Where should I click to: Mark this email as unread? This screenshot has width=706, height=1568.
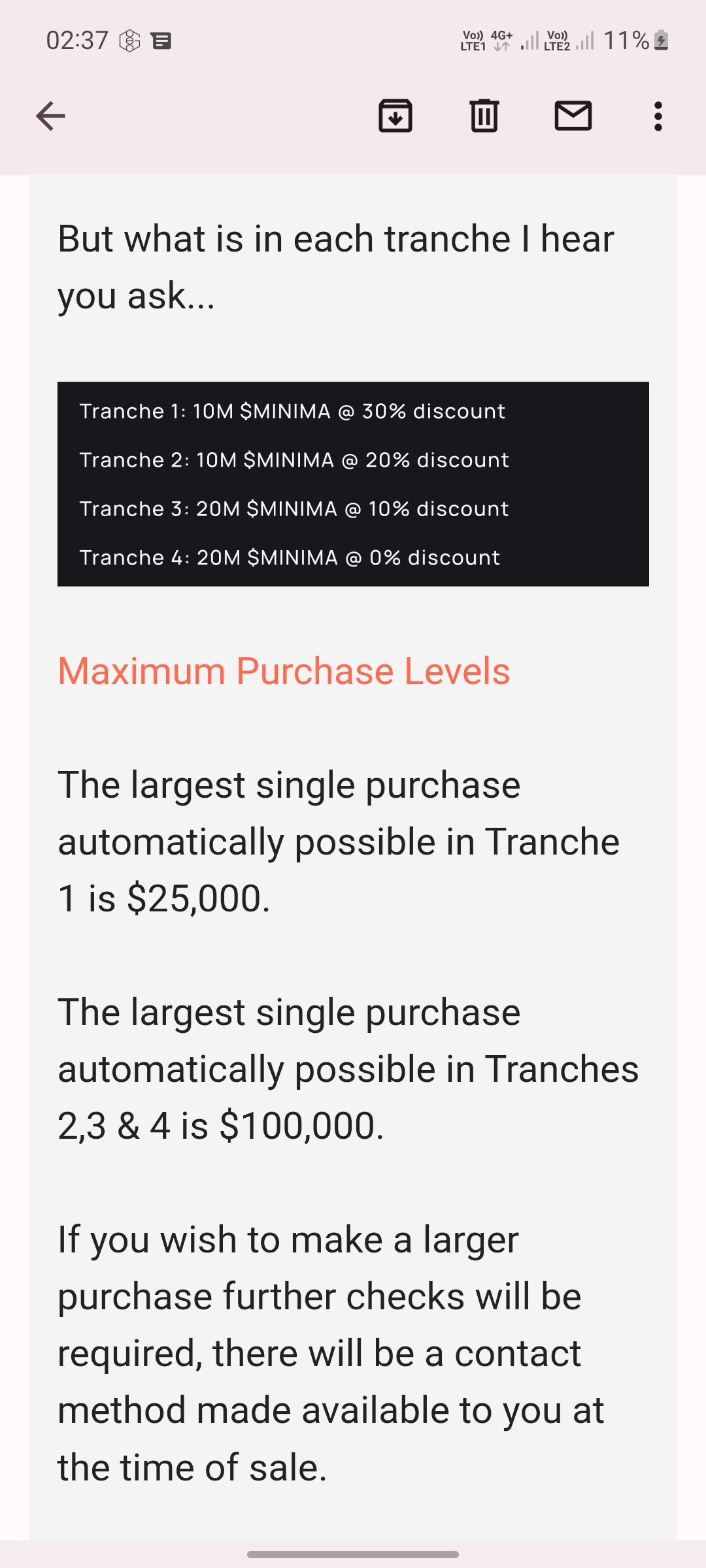(x=573, y=116)
